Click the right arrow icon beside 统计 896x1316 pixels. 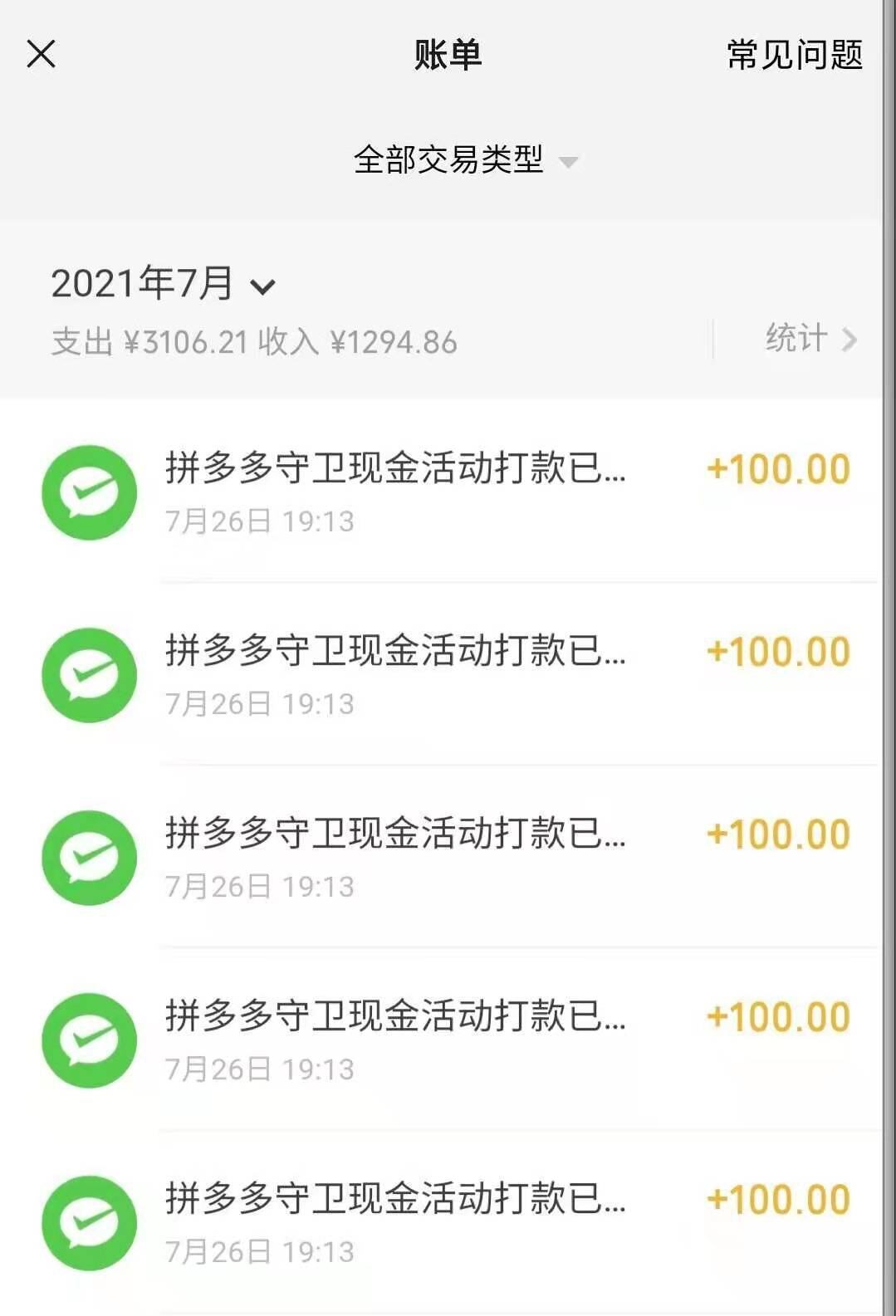[x=850, y=337]
